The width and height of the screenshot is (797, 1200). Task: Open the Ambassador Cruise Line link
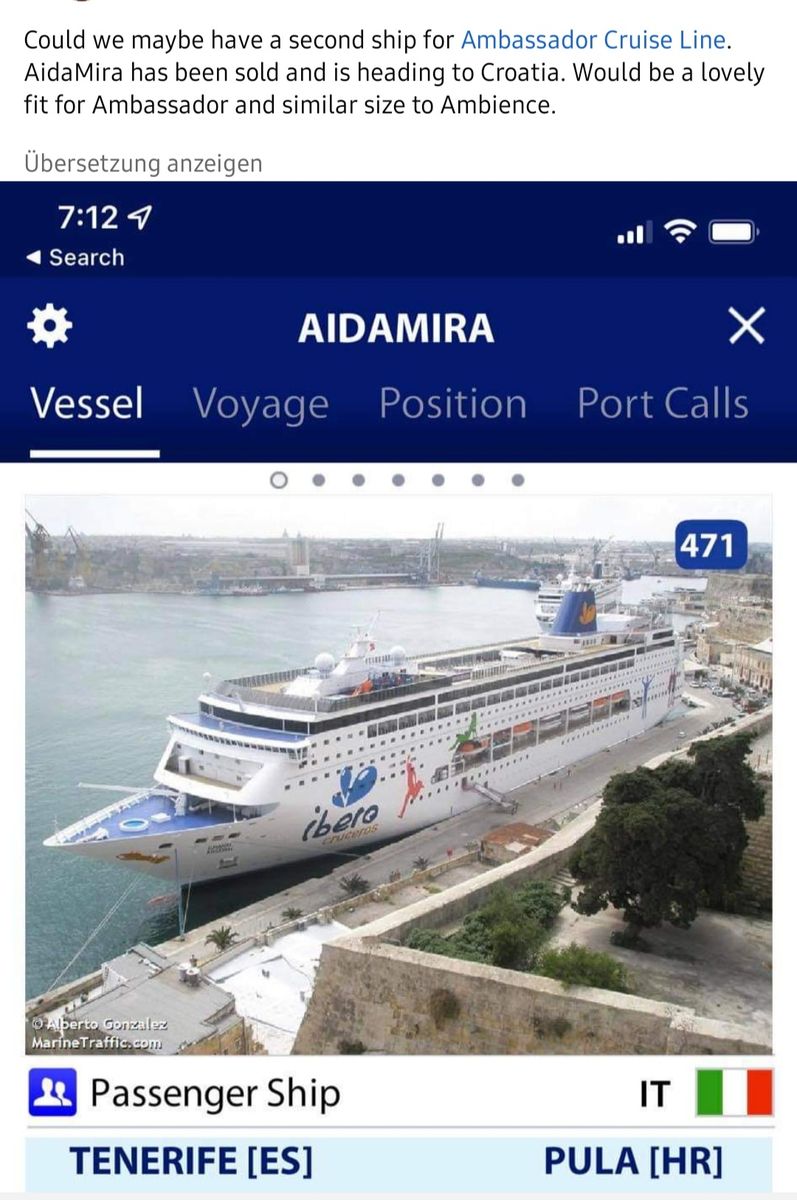(592, 41)
